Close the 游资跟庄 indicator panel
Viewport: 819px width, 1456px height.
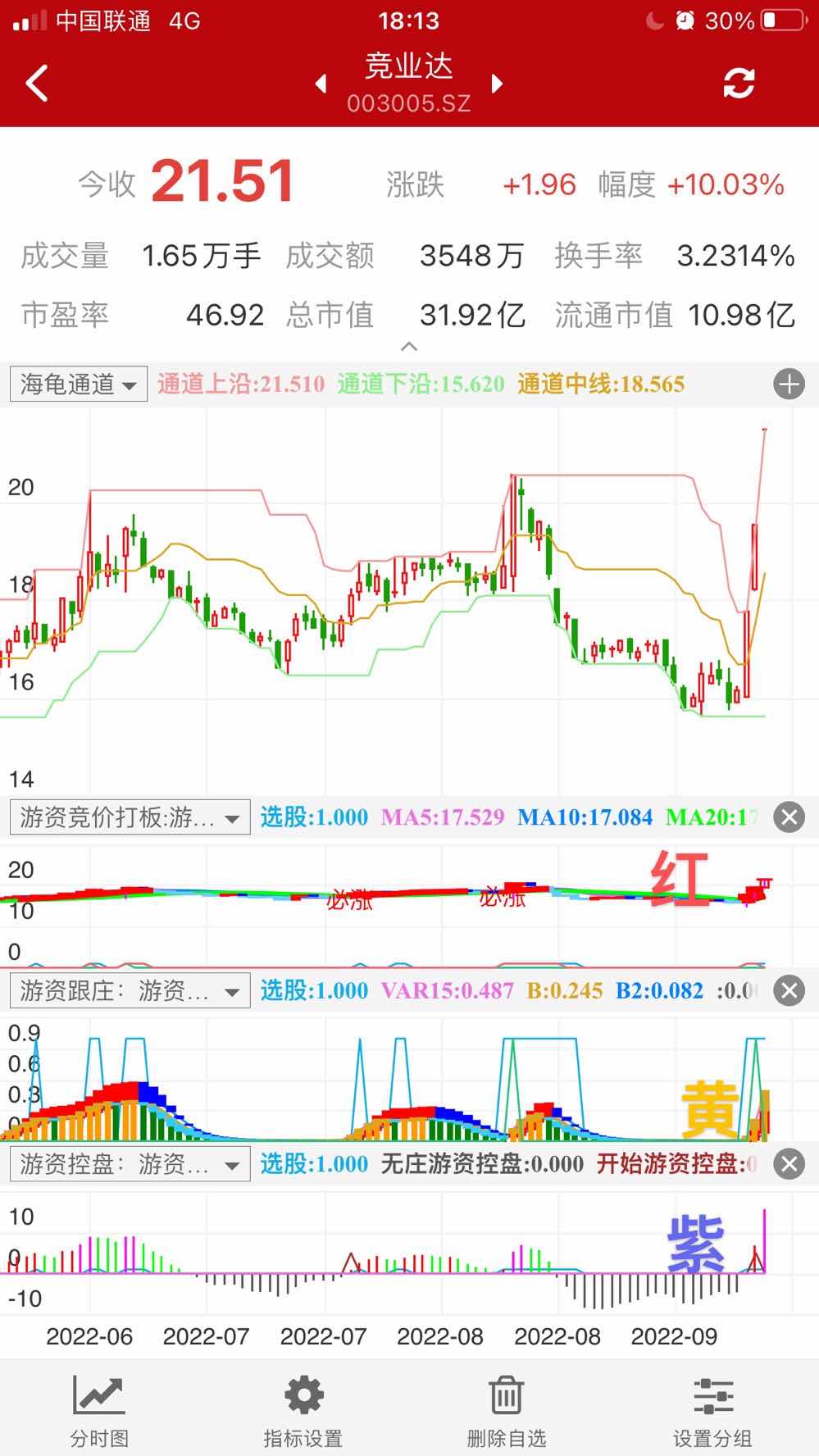pyautogui.click(x=789, y=990)
